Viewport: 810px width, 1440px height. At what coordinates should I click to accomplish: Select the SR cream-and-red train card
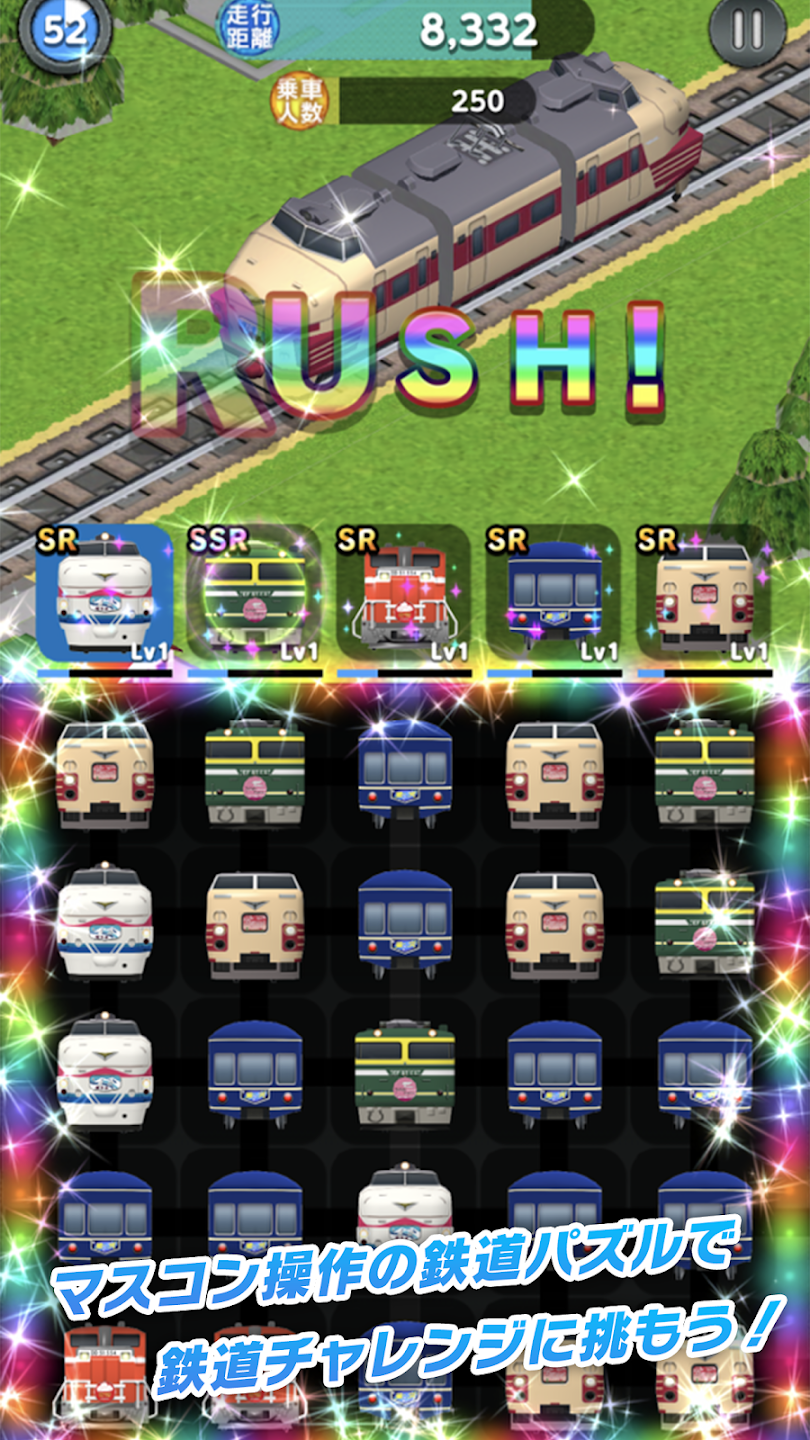pos(704,595)
